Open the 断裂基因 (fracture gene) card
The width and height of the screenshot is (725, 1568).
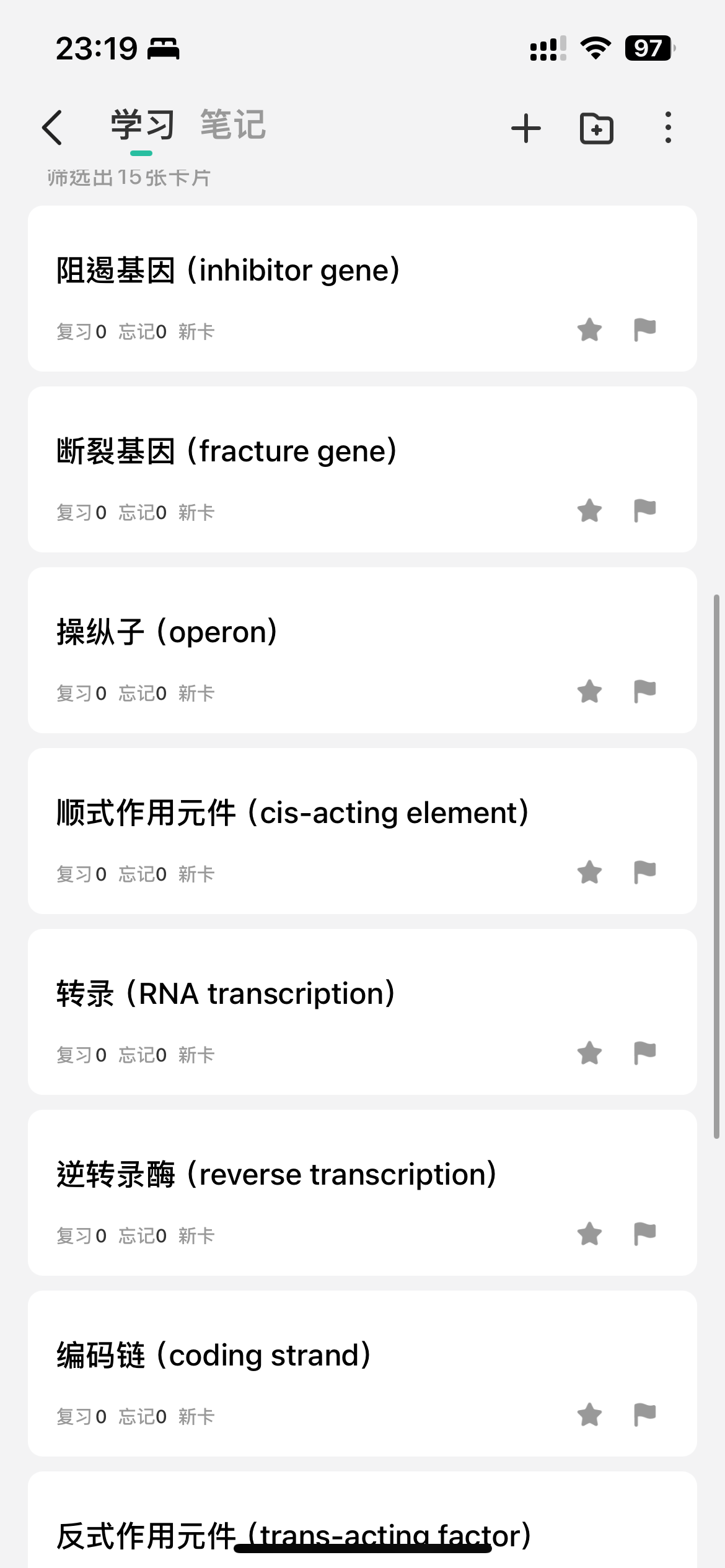coord(362,469)
